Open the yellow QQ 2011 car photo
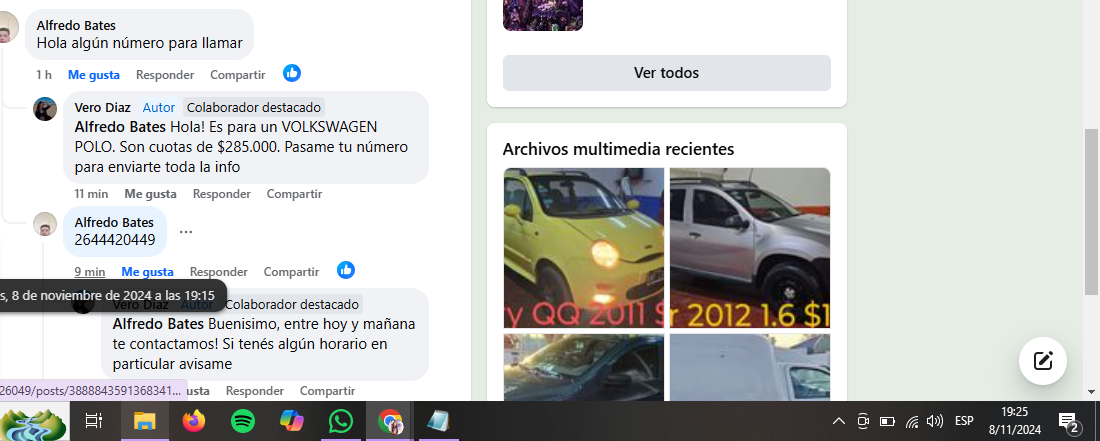The image size is (1100, 441). click(583, 247)
